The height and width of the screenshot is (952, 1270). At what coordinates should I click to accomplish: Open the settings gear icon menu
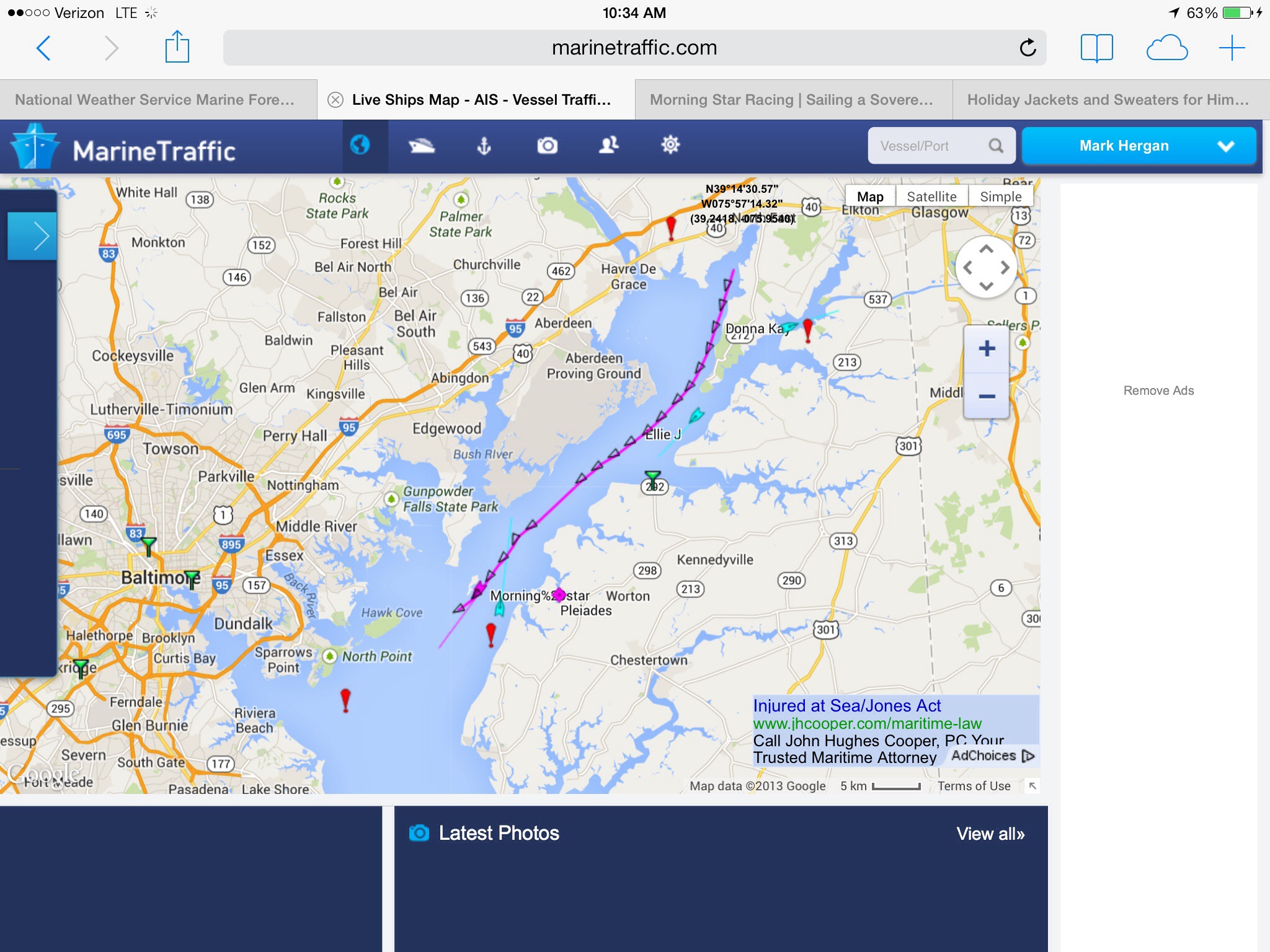tap(670, 145)
